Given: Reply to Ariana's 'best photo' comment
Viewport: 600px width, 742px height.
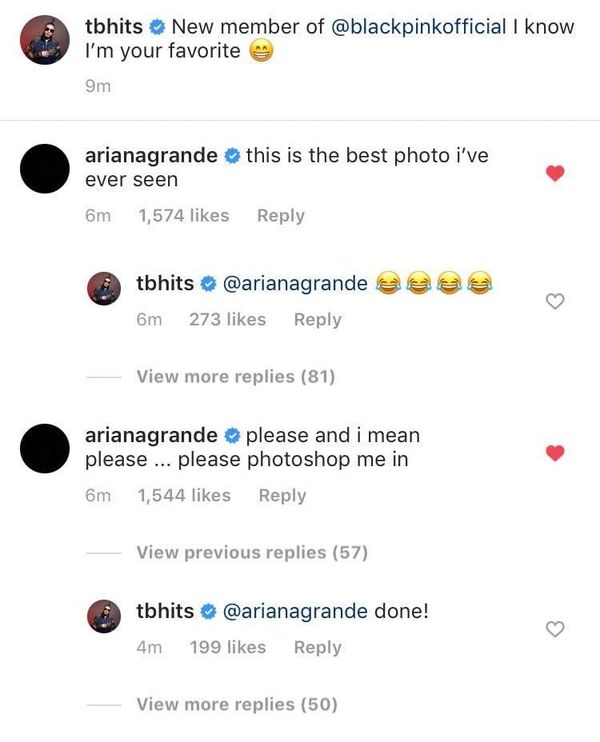Looking at the screenshot, I should tap(280, 215).
